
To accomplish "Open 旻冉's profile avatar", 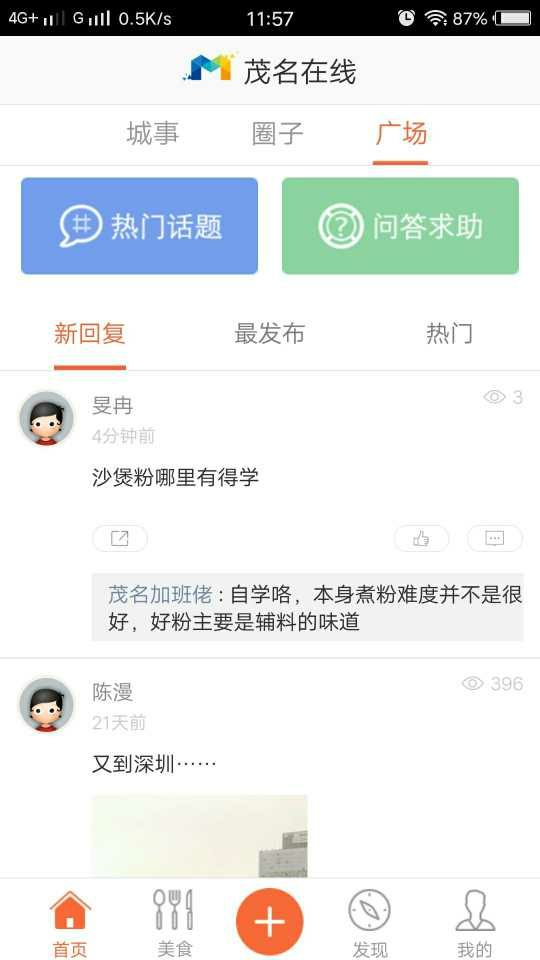I will [47, 419].
